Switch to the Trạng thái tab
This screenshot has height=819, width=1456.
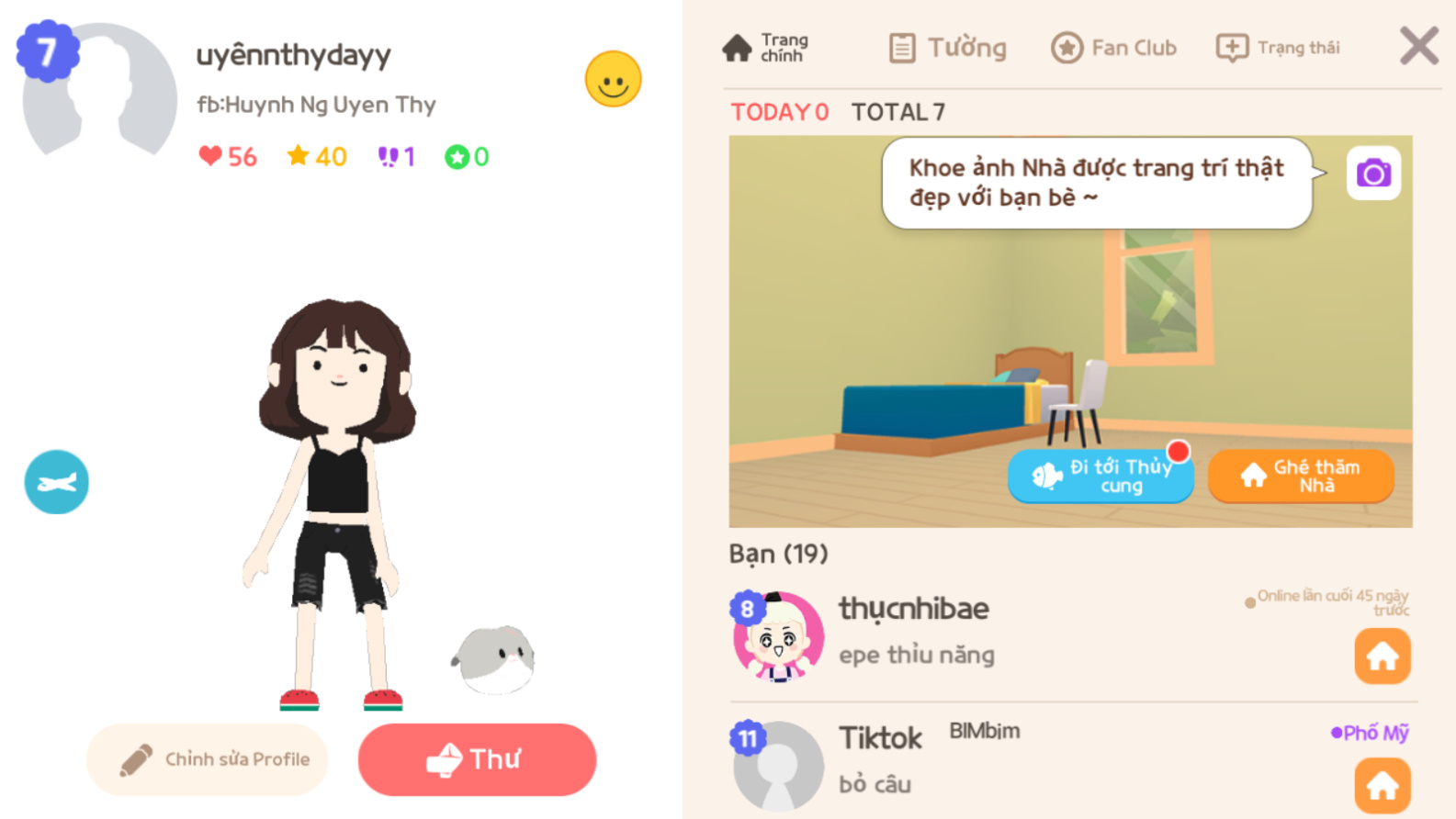[x=1278, y=48]
